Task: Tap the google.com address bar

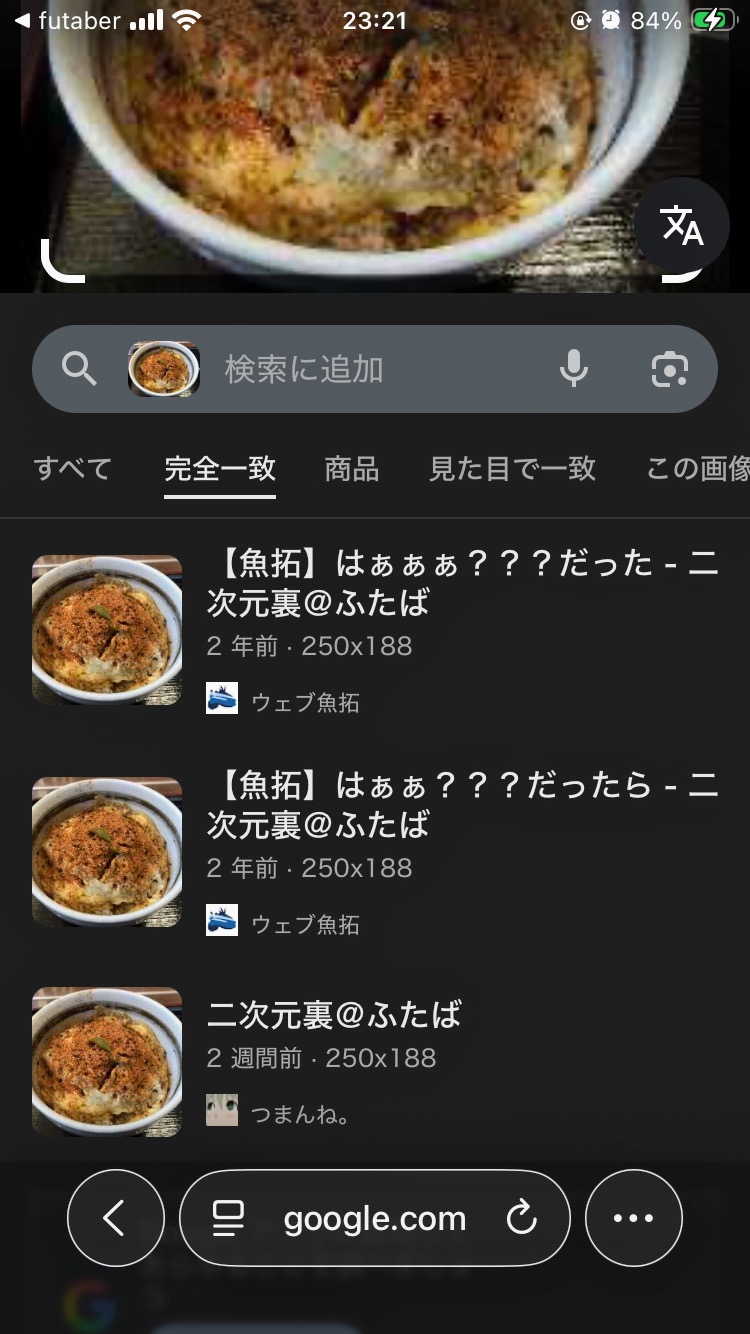Action: 375,1218
